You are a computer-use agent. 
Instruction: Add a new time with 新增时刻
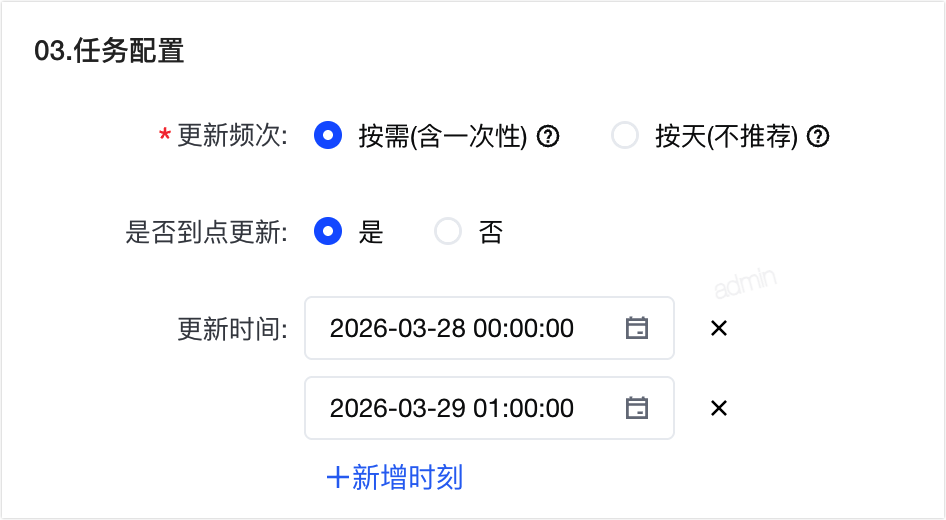[x=395, y=477]
